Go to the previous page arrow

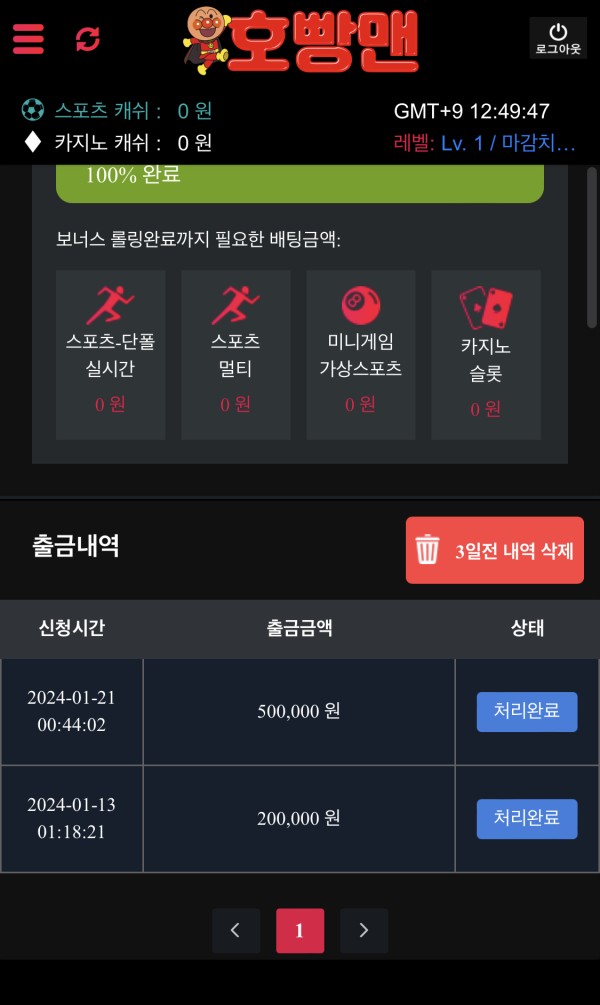(x=236, y=930)
